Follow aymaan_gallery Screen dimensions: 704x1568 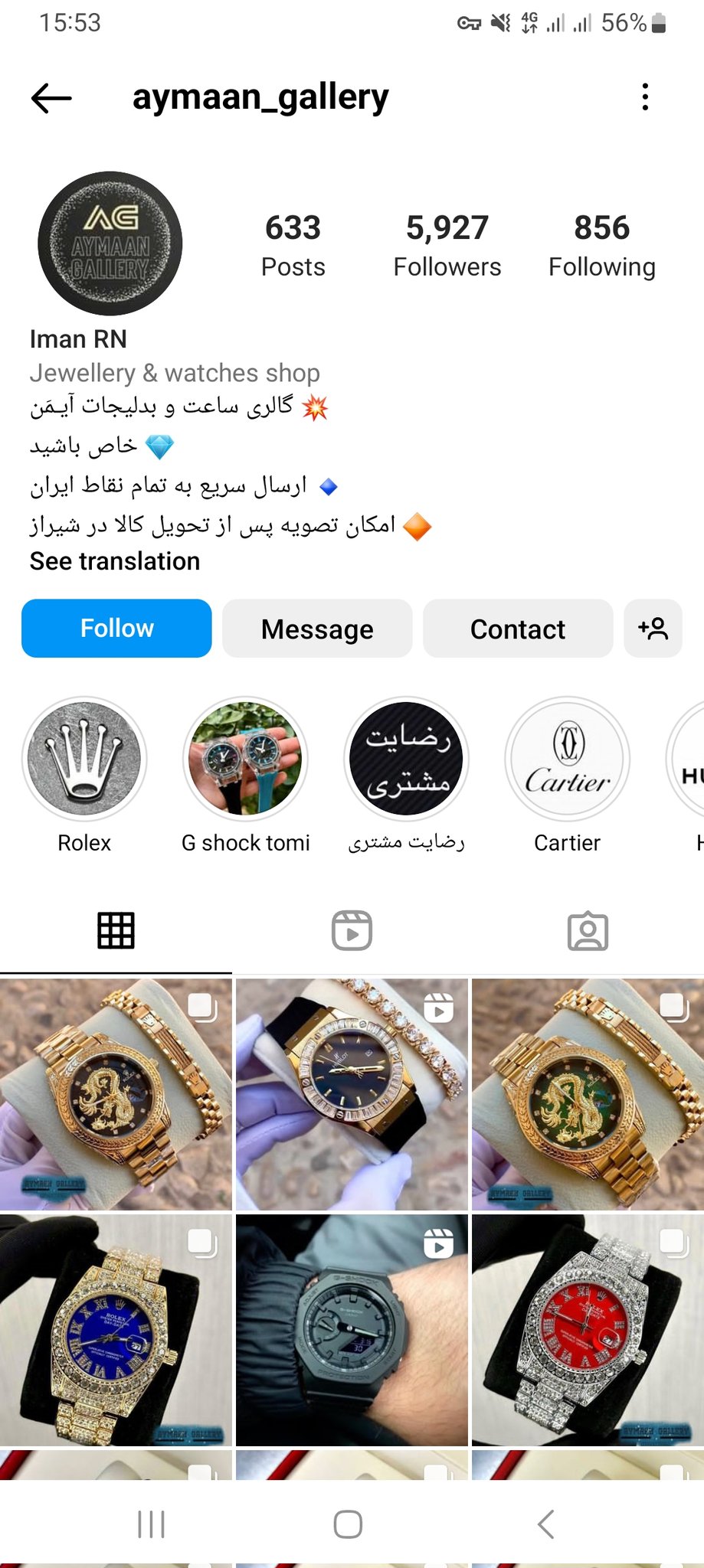click(x=116, y=629)
